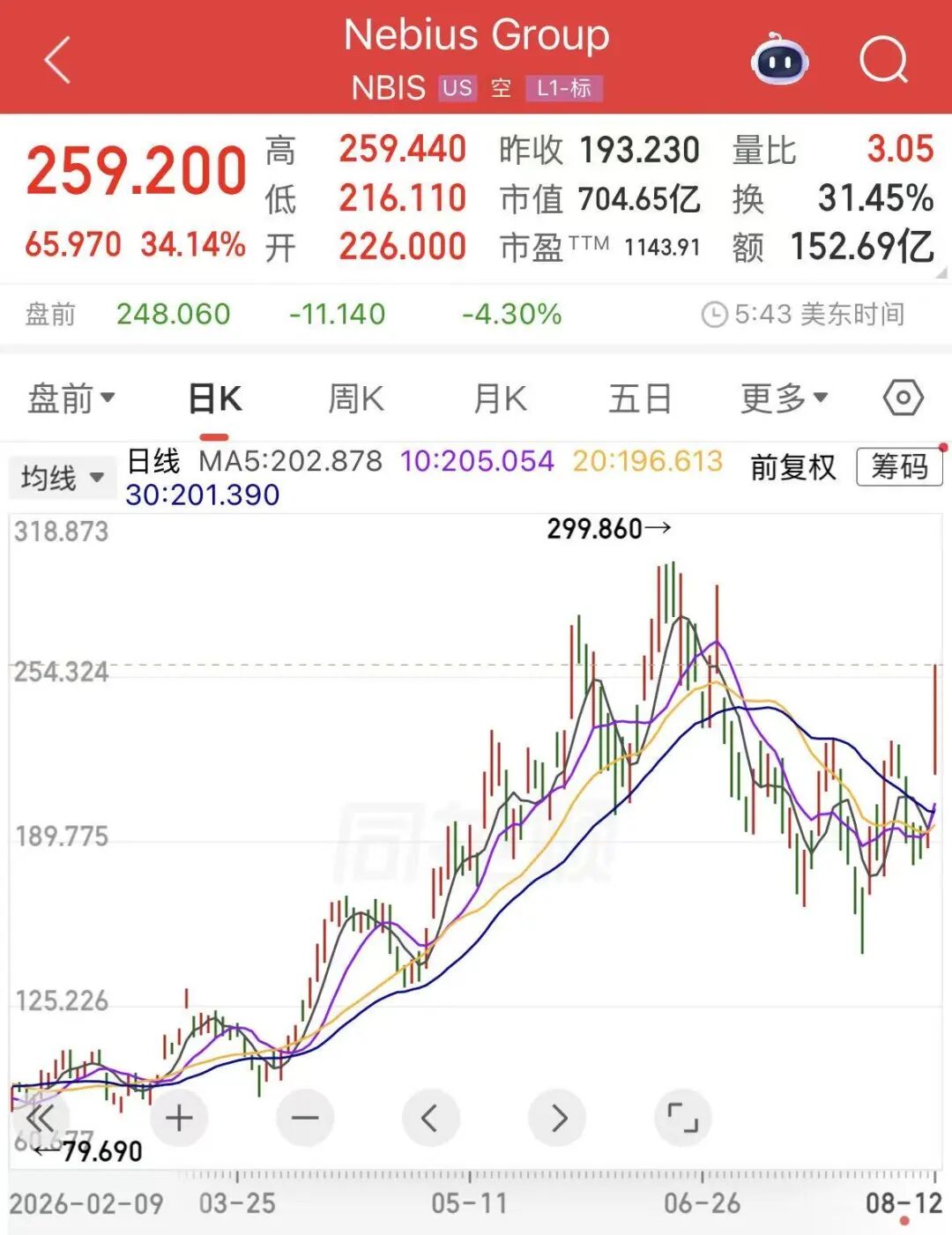The width and height of the screenshot is (952, 1235).
Task: Go back using the top-left arrow
Action: pos(57,60)
